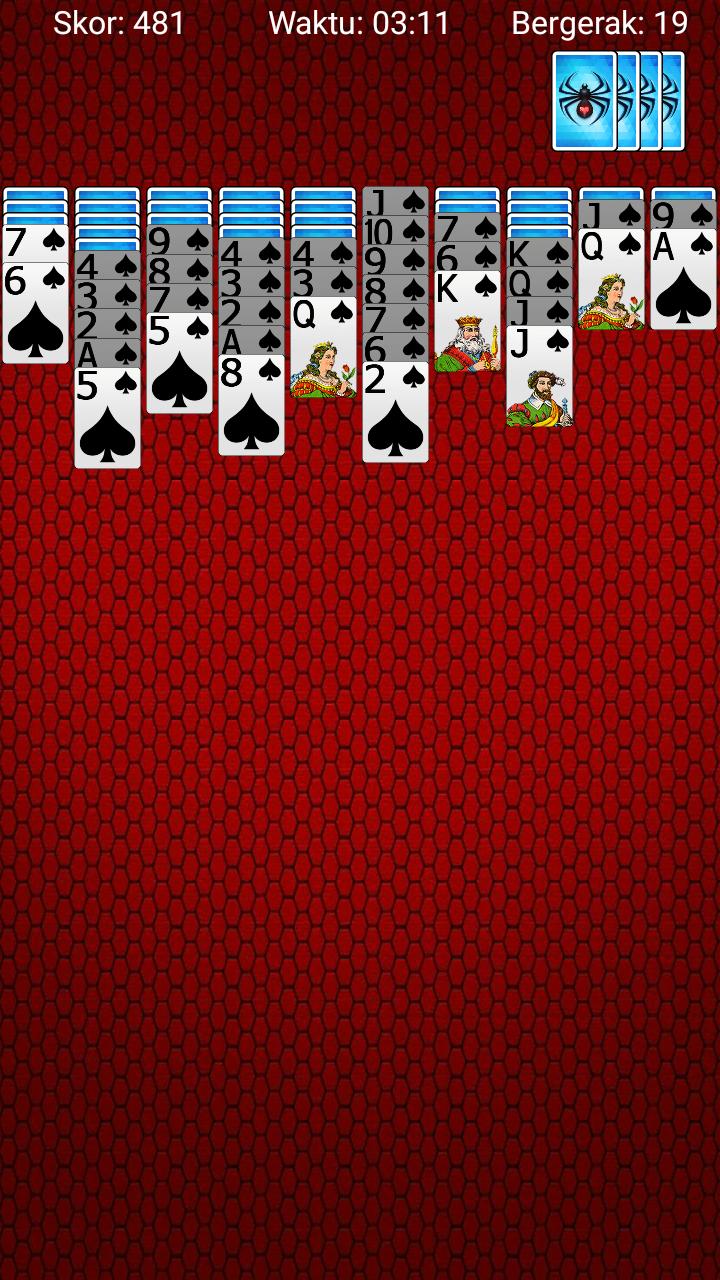
Task: Select the 5 of spades below the 9-8-7 run
Action: 180,365
